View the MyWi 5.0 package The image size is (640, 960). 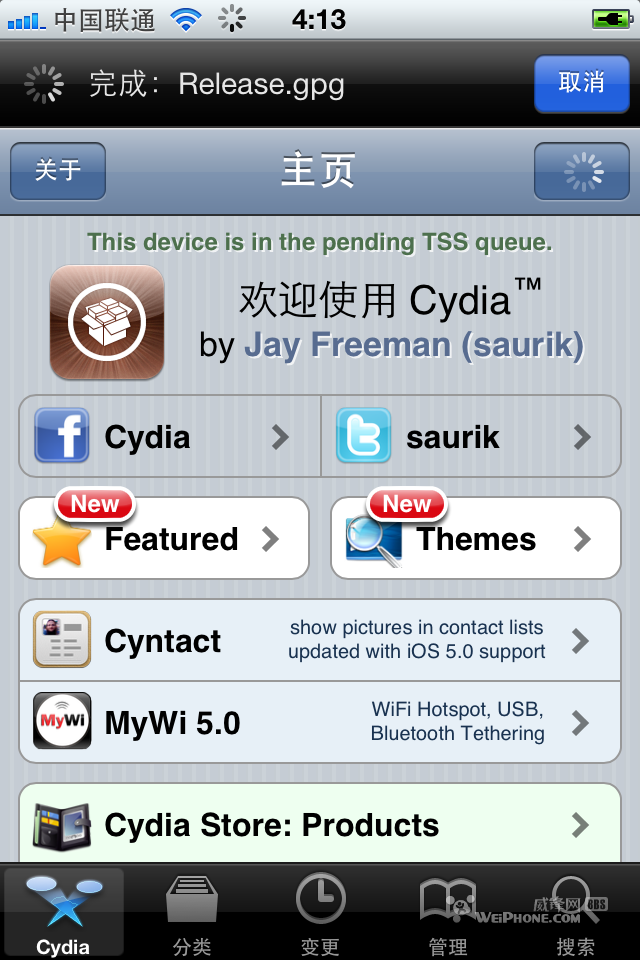click(x=320, y=723)
